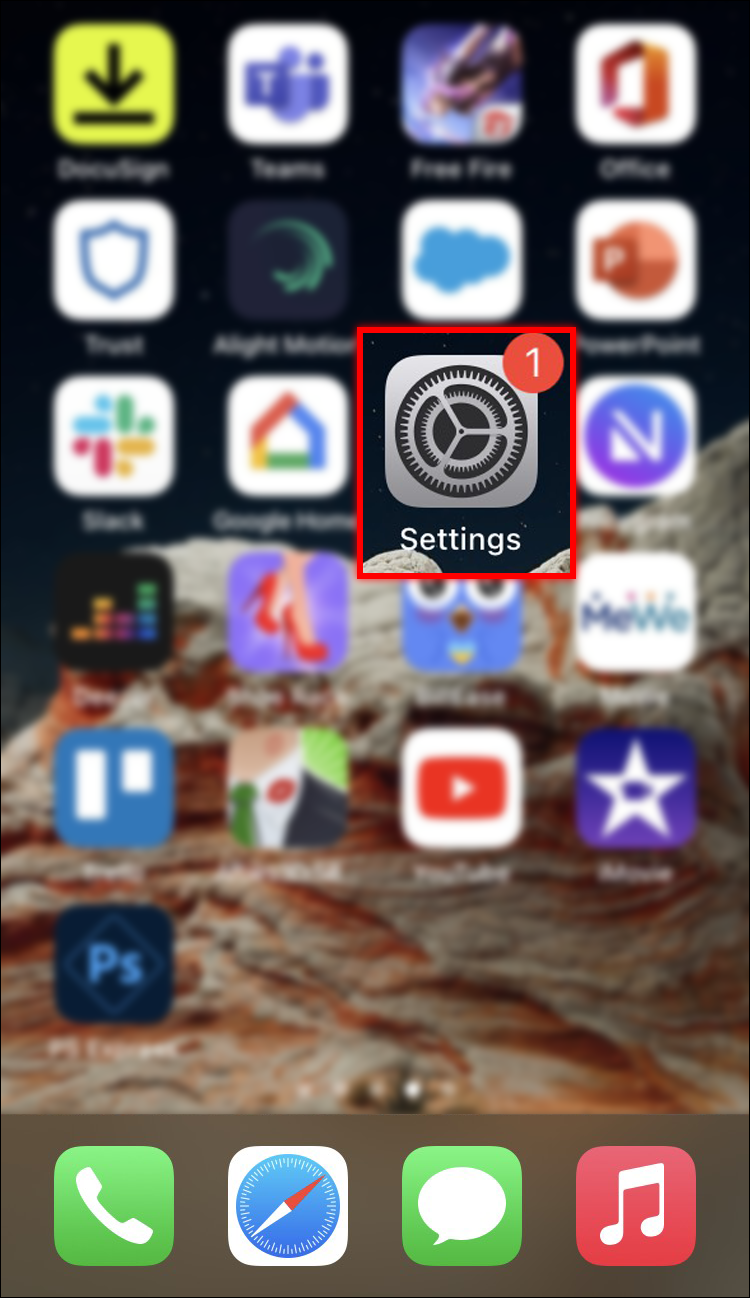Open the Messages app in the dock
Screen dimensions: 750x1298
click(x=462, y=1205)
